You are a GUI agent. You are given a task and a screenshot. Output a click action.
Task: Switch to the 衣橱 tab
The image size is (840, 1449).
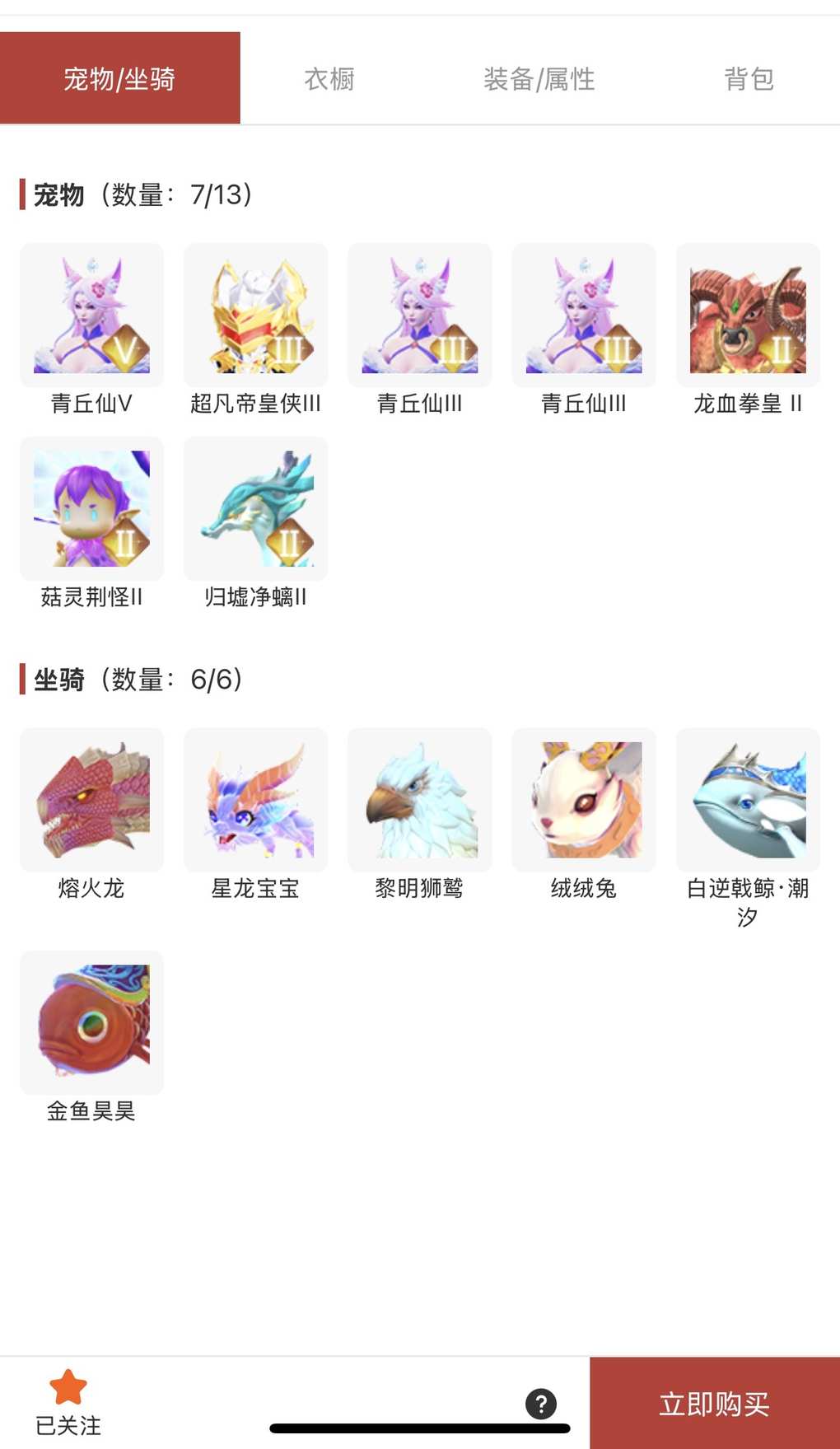(x=329, y=79)
